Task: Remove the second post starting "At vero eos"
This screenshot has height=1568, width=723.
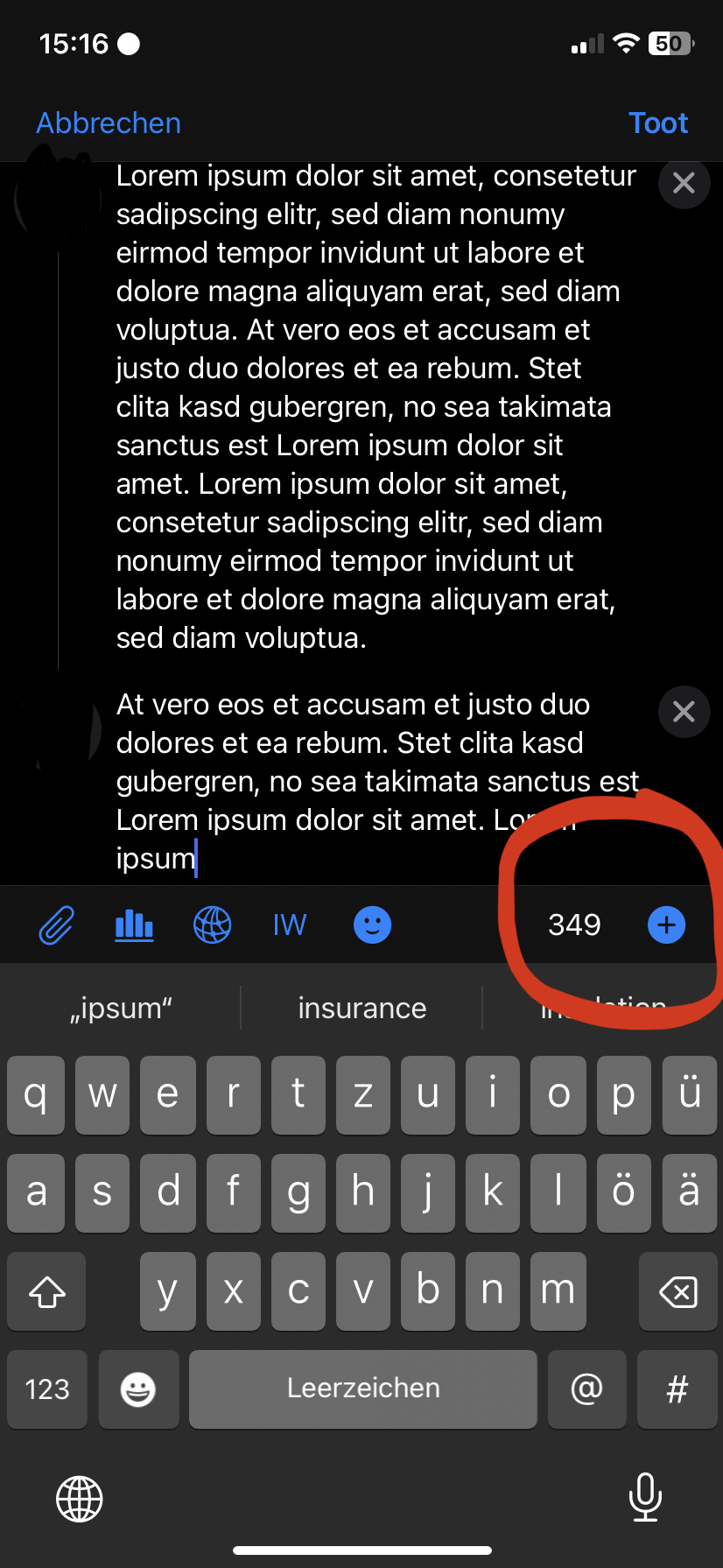Action: click(x=684, y=712)
